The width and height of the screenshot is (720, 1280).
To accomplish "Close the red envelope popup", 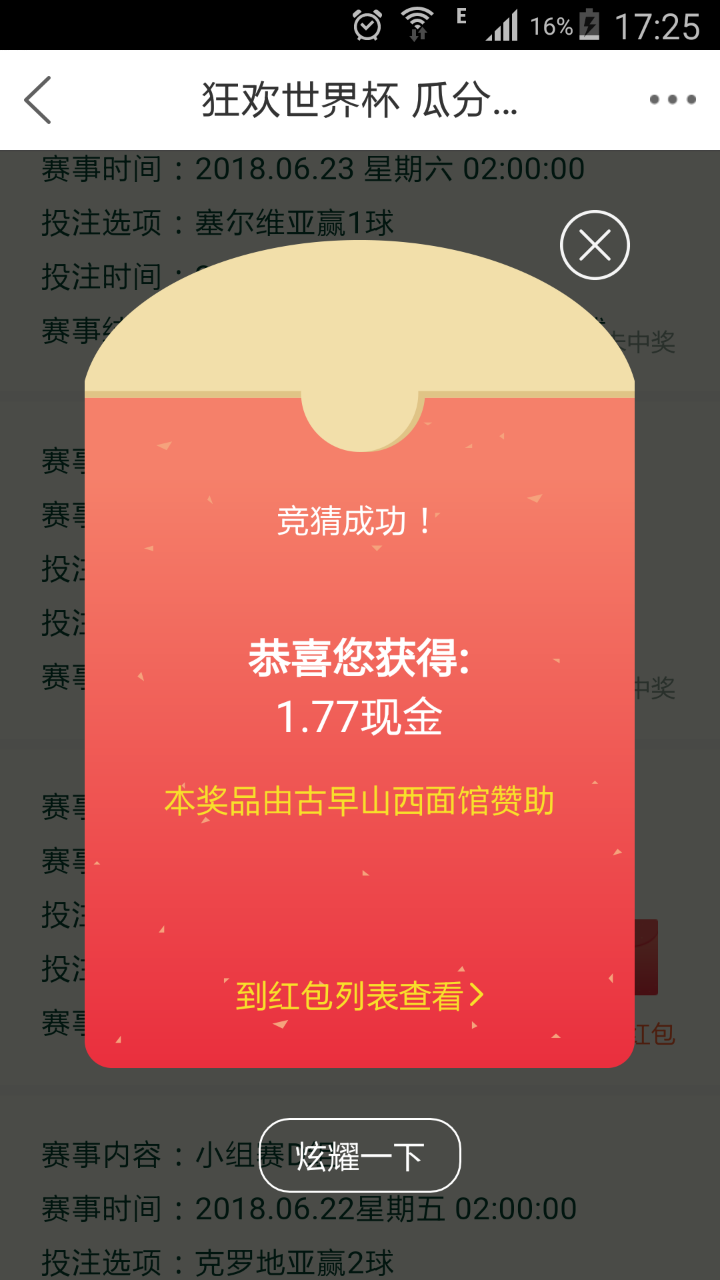I will 594,245.
